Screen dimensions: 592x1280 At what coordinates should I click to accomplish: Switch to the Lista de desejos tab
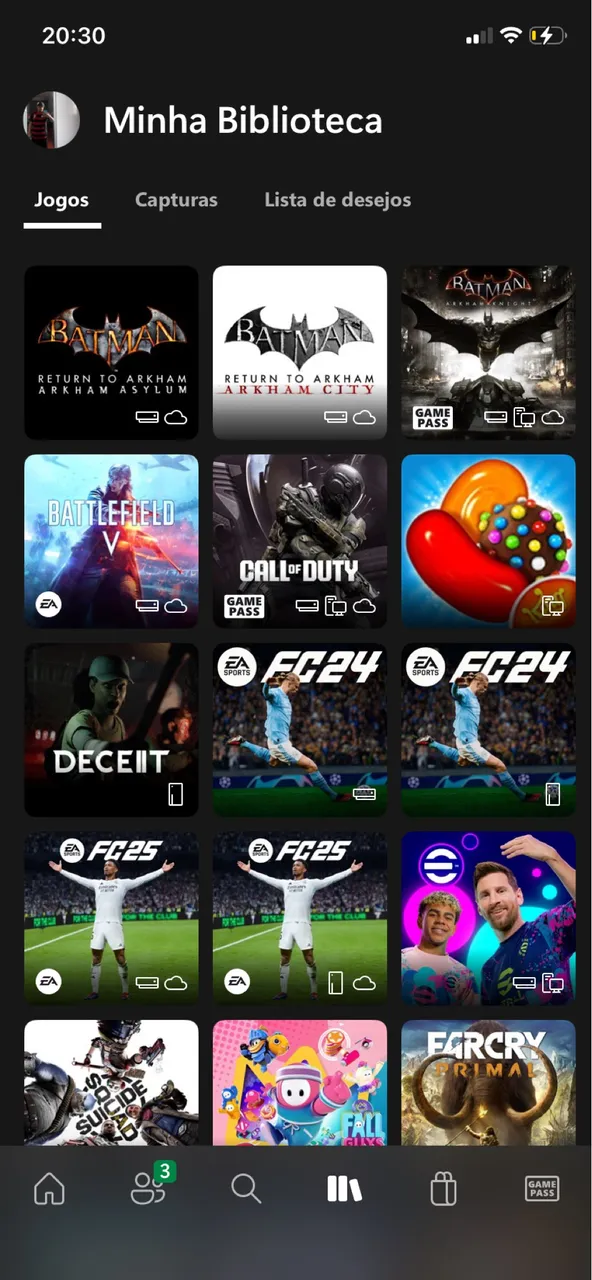tap(337, 200)
